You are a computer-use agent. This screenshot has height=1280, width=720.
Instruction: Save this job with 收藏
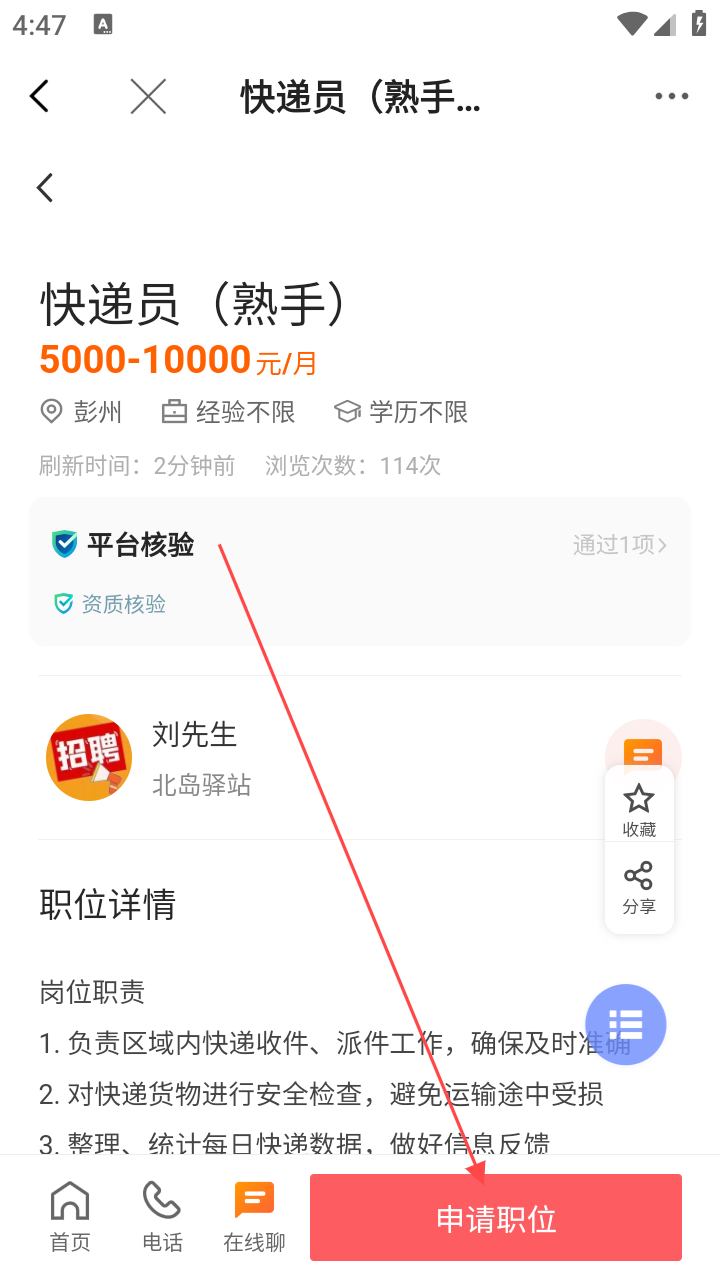click(639, 810)
